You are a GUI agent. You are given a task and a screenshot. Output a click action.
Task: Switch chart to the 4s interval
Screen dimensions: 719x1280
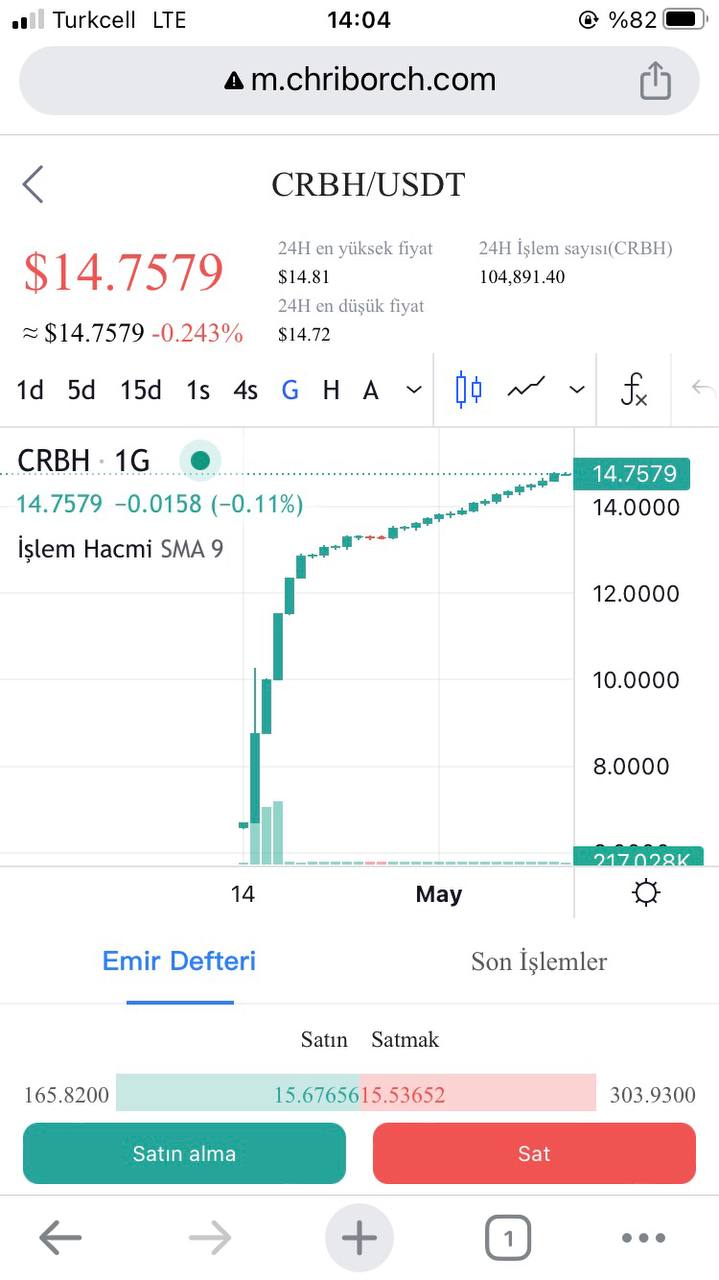pos(245,390)
